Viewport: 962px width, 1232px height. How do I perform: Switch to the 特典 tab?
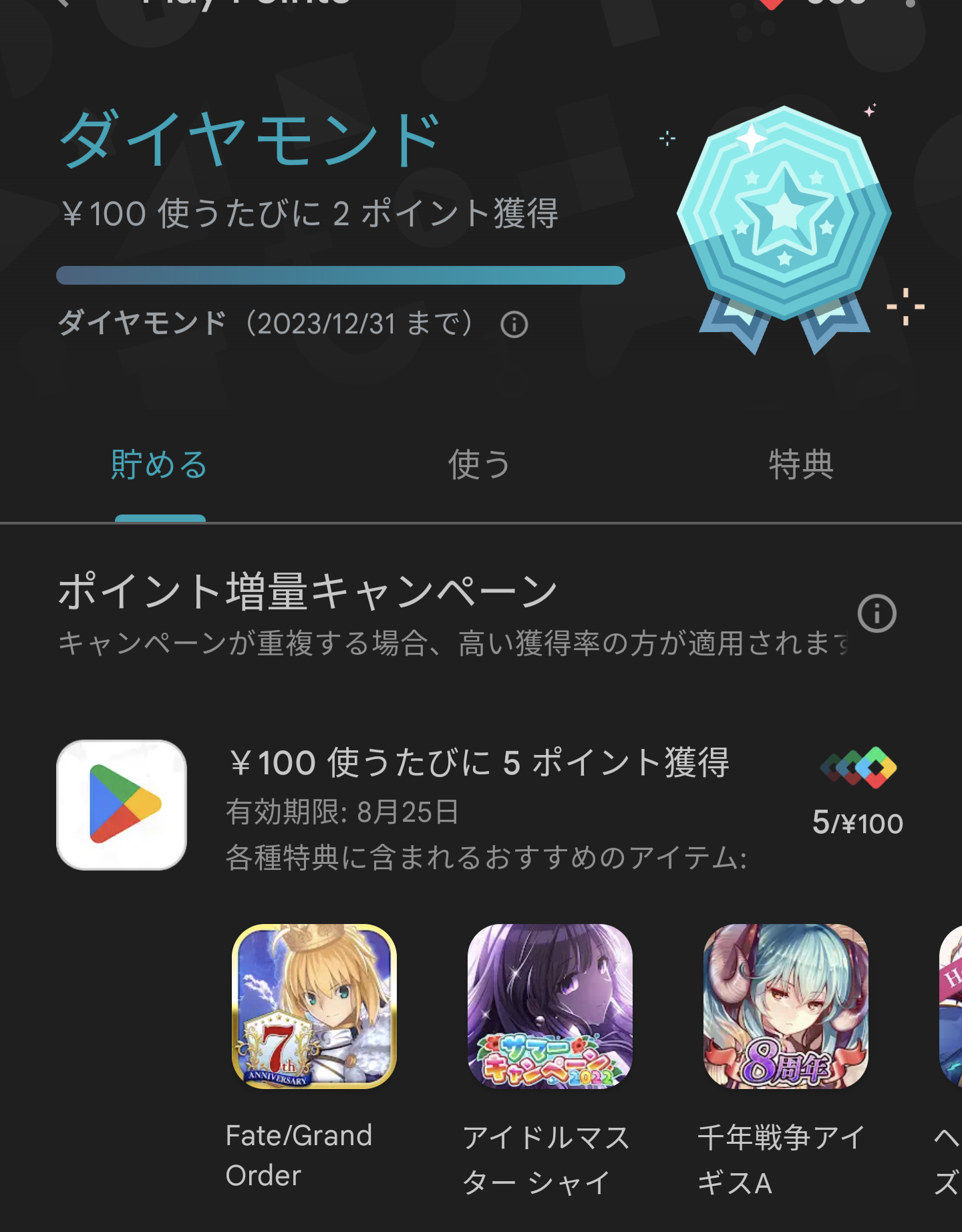(800, 465)
